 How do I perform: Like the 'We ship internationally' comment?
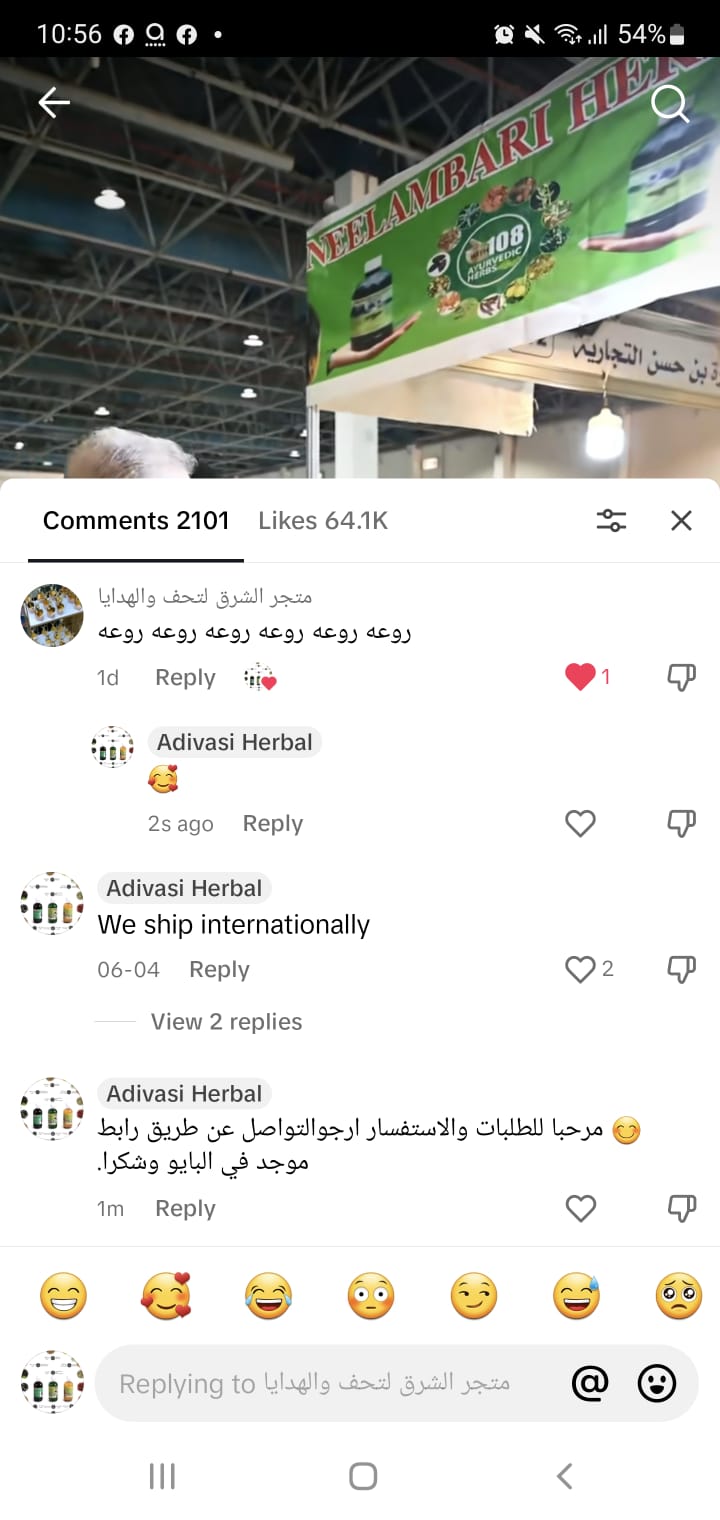click(x=580, y=969)
